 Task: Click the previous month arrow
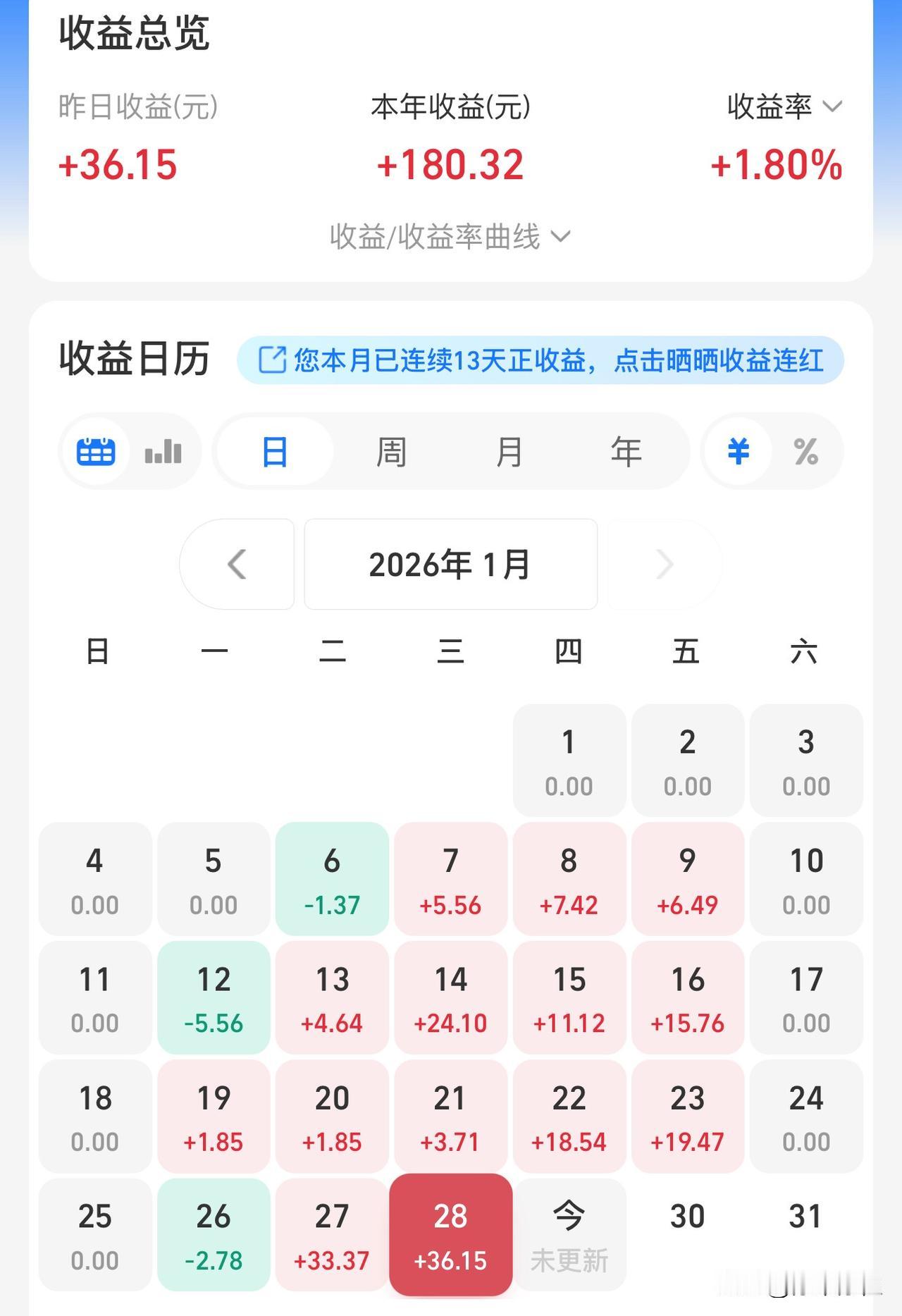tap(237, 564)
